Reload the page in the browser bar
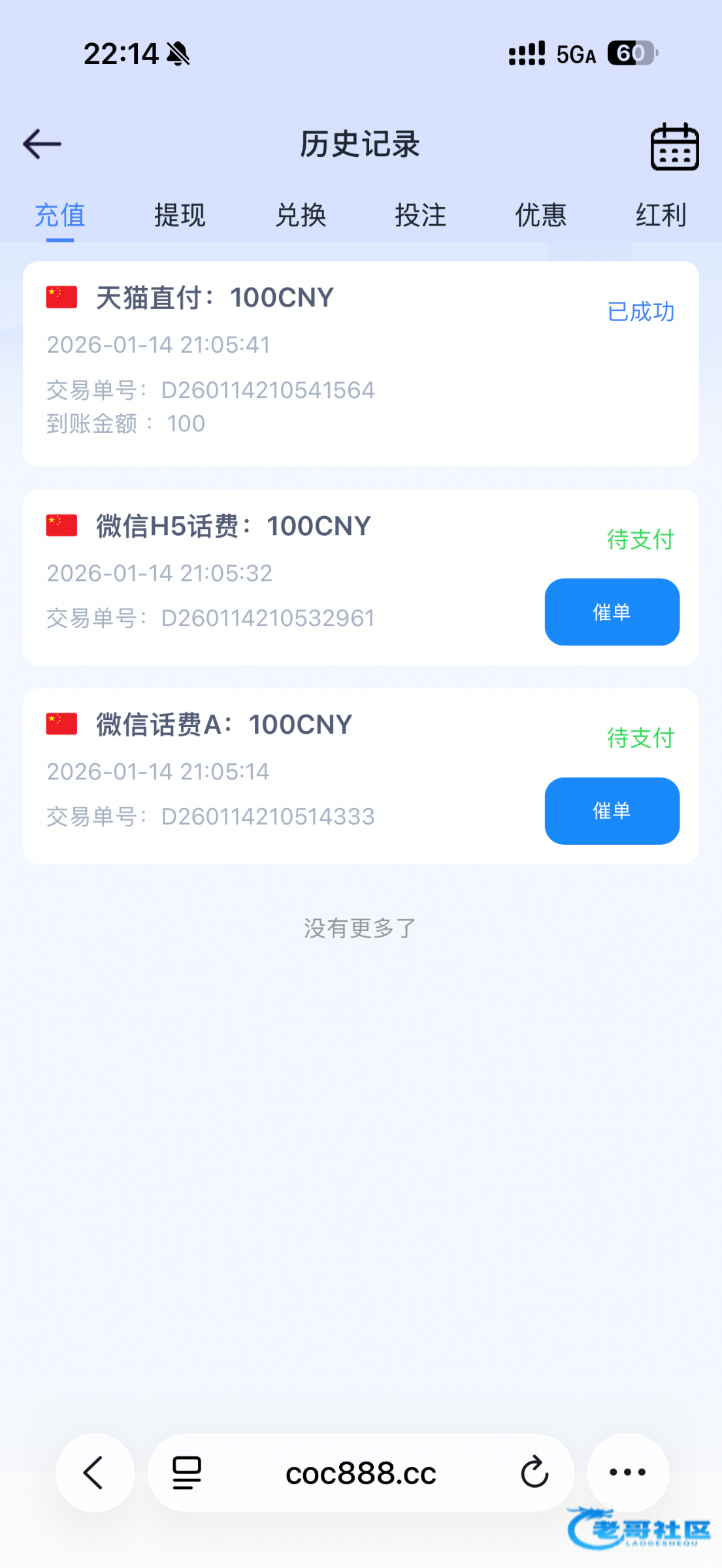722x1568 pixels. pos(534,1472)
